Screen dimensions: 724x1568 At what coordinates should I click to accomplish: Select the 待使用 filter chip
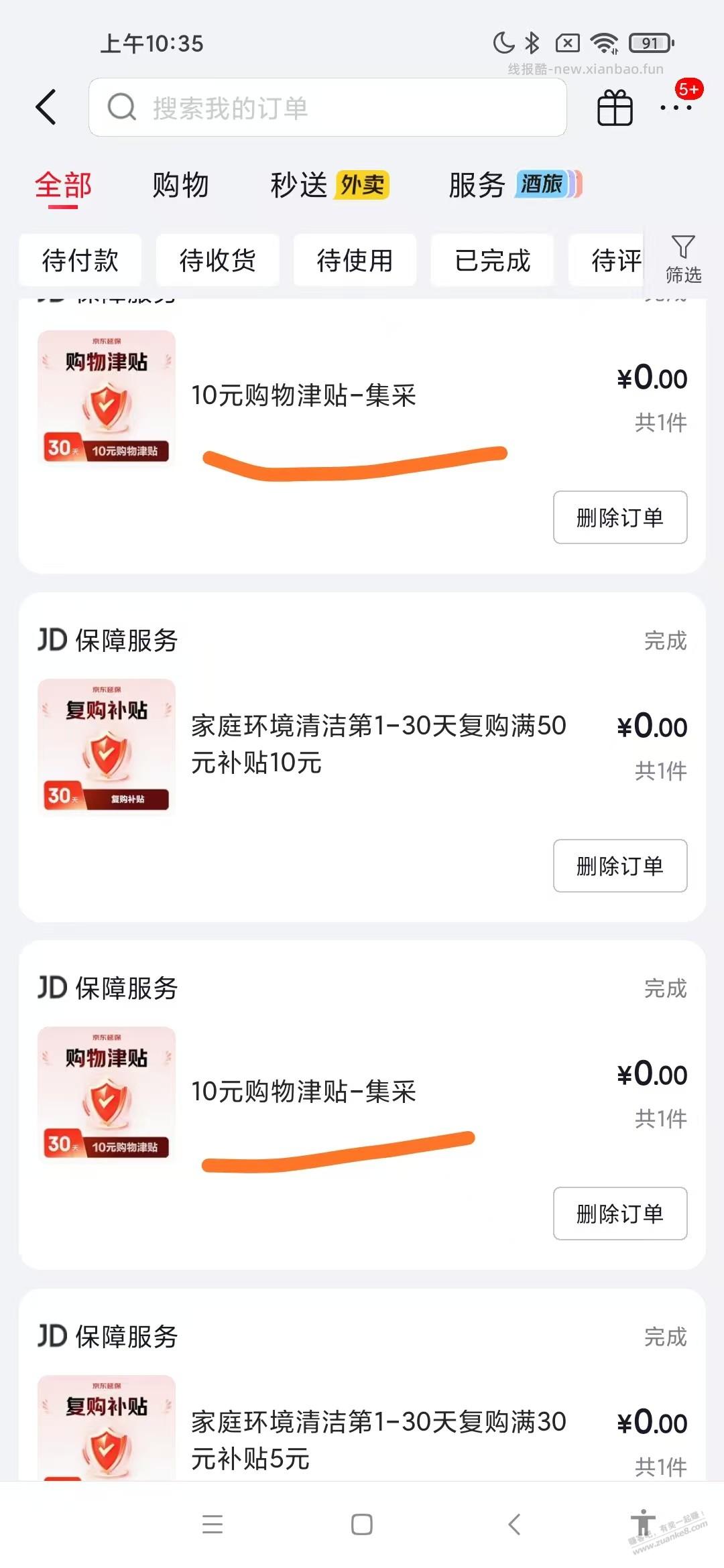[354, 260]
